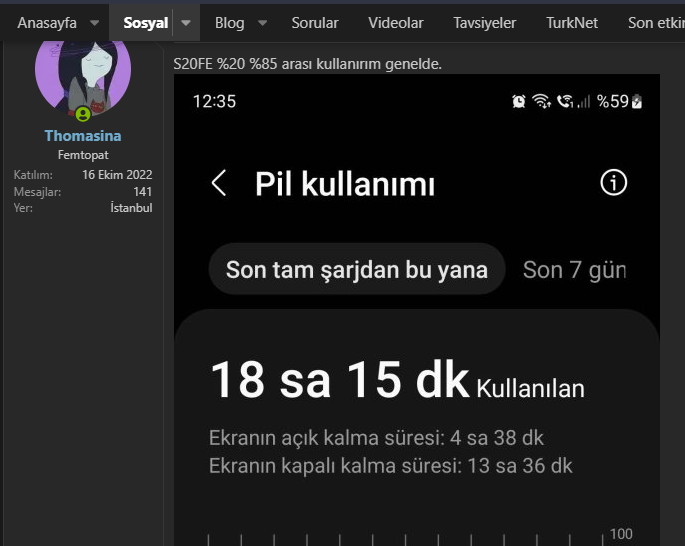Switch to the Sosyal section

[145, 22]
